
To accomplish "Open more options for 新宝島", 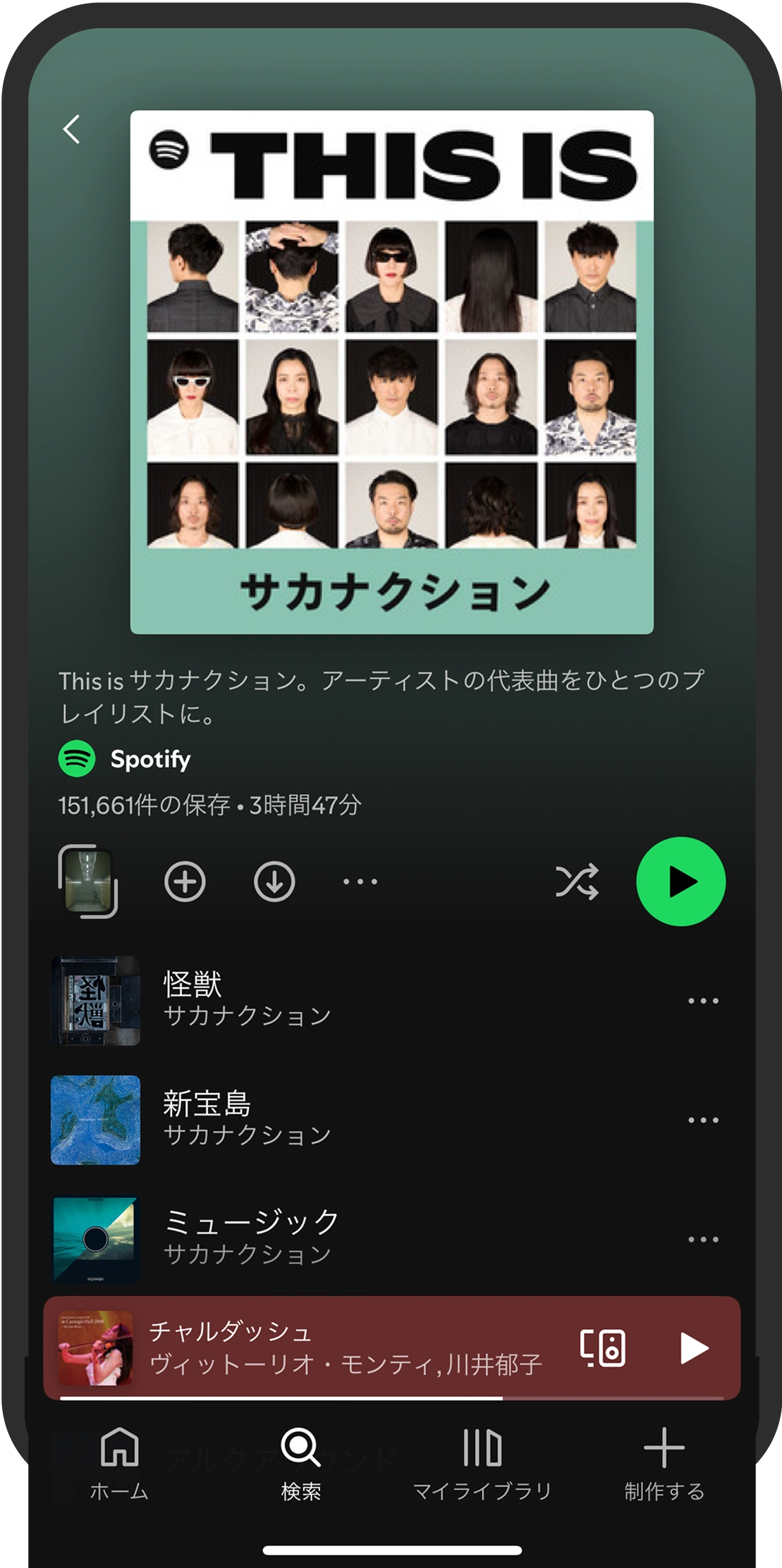I will (x=703, y=1120).
